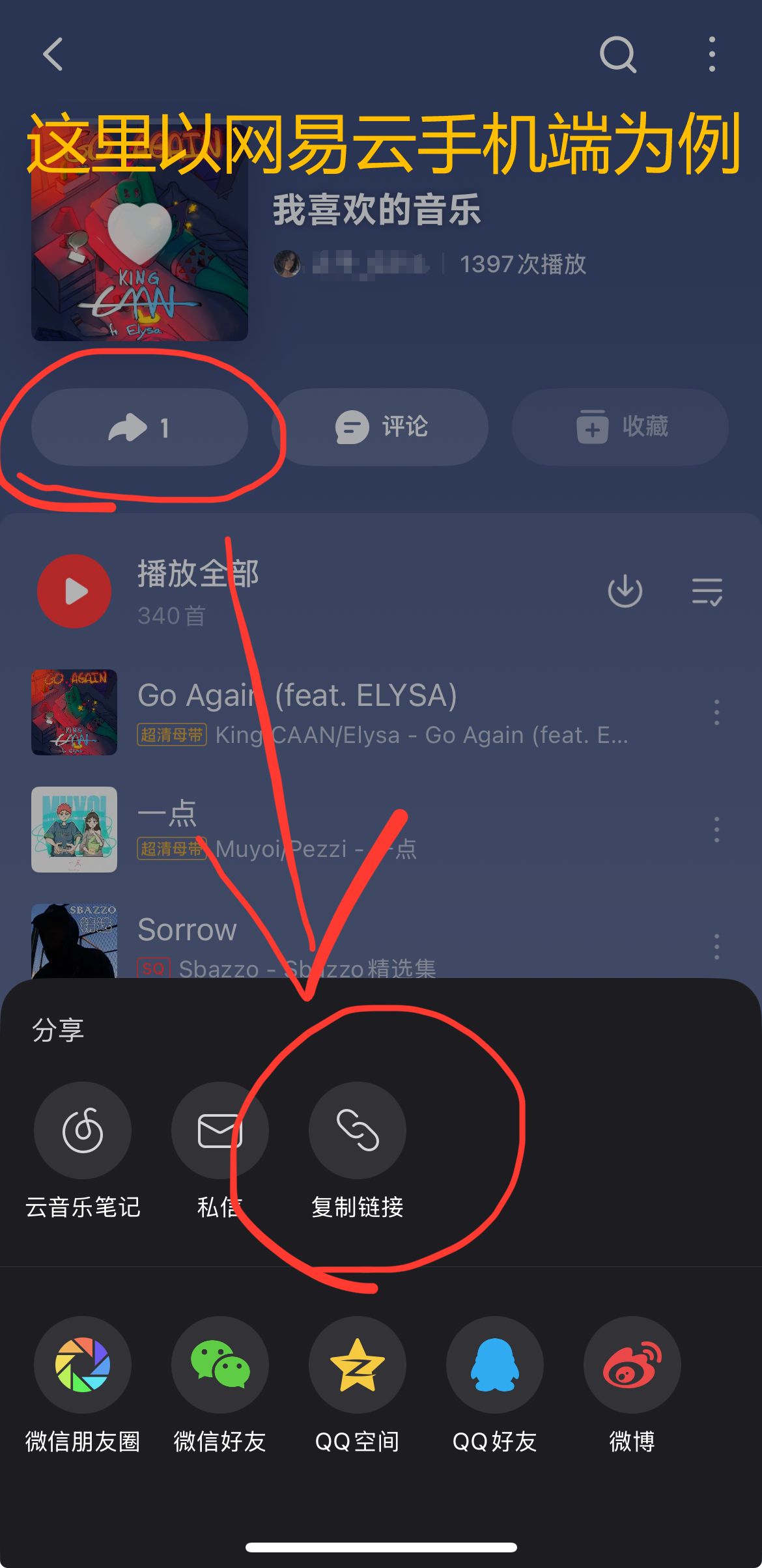Share to 云音乐笔记
762x1568 pixels.
[83, 1130]
